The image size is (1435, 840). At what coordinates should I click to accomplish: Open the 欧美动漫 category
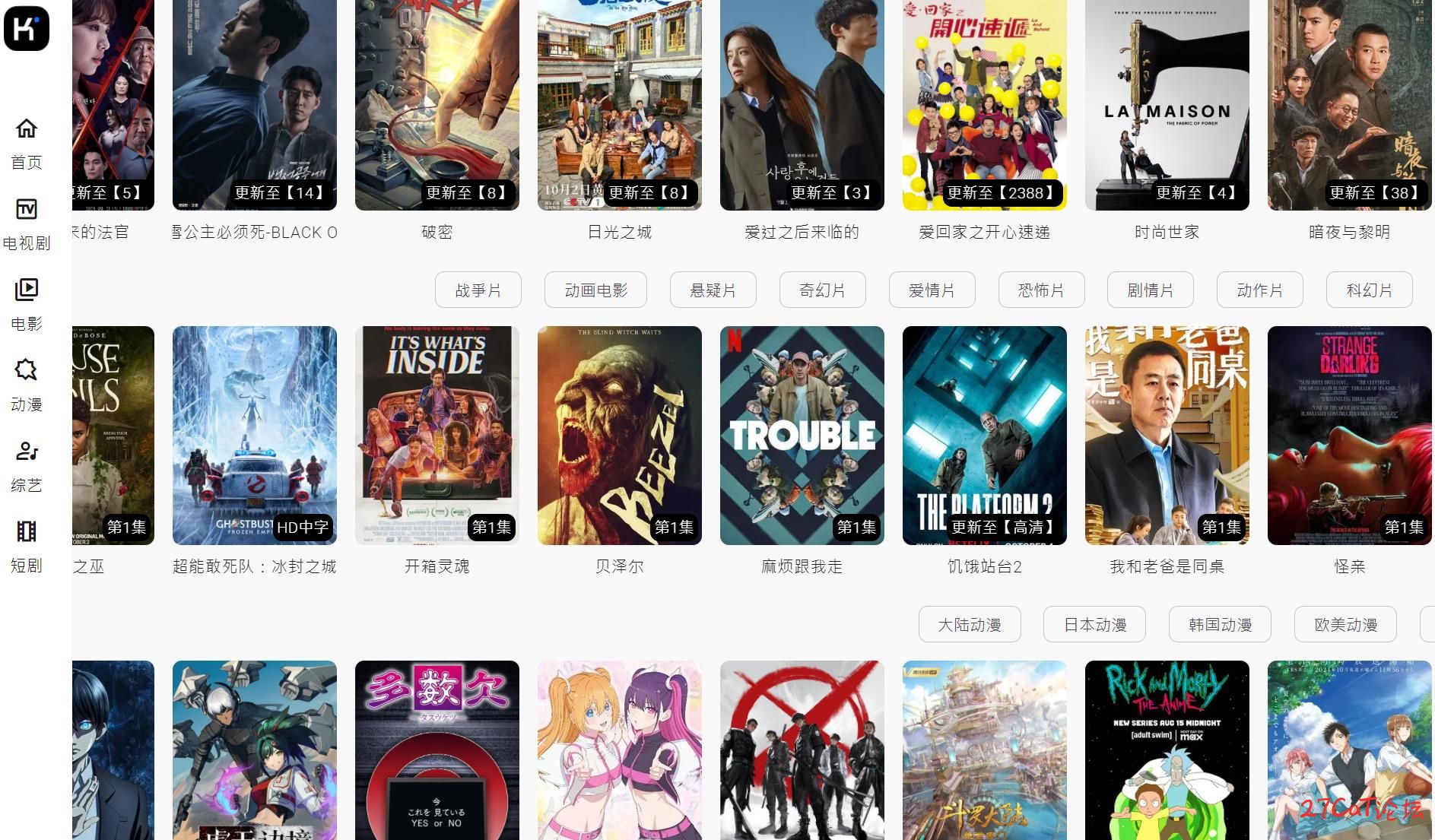pyautogui.click(x=1345, y=624)
